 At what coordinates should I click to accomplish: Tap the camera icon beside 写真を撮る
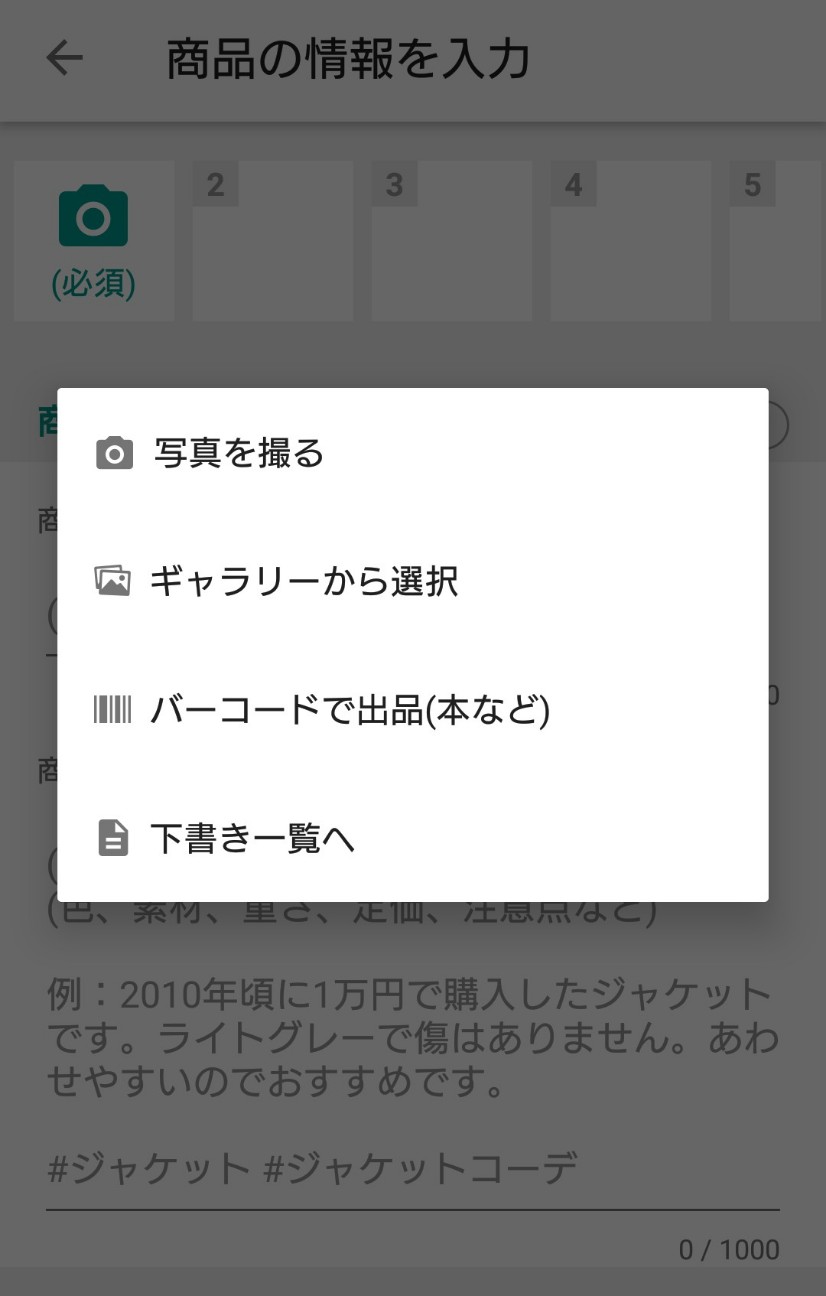[115, 453]
